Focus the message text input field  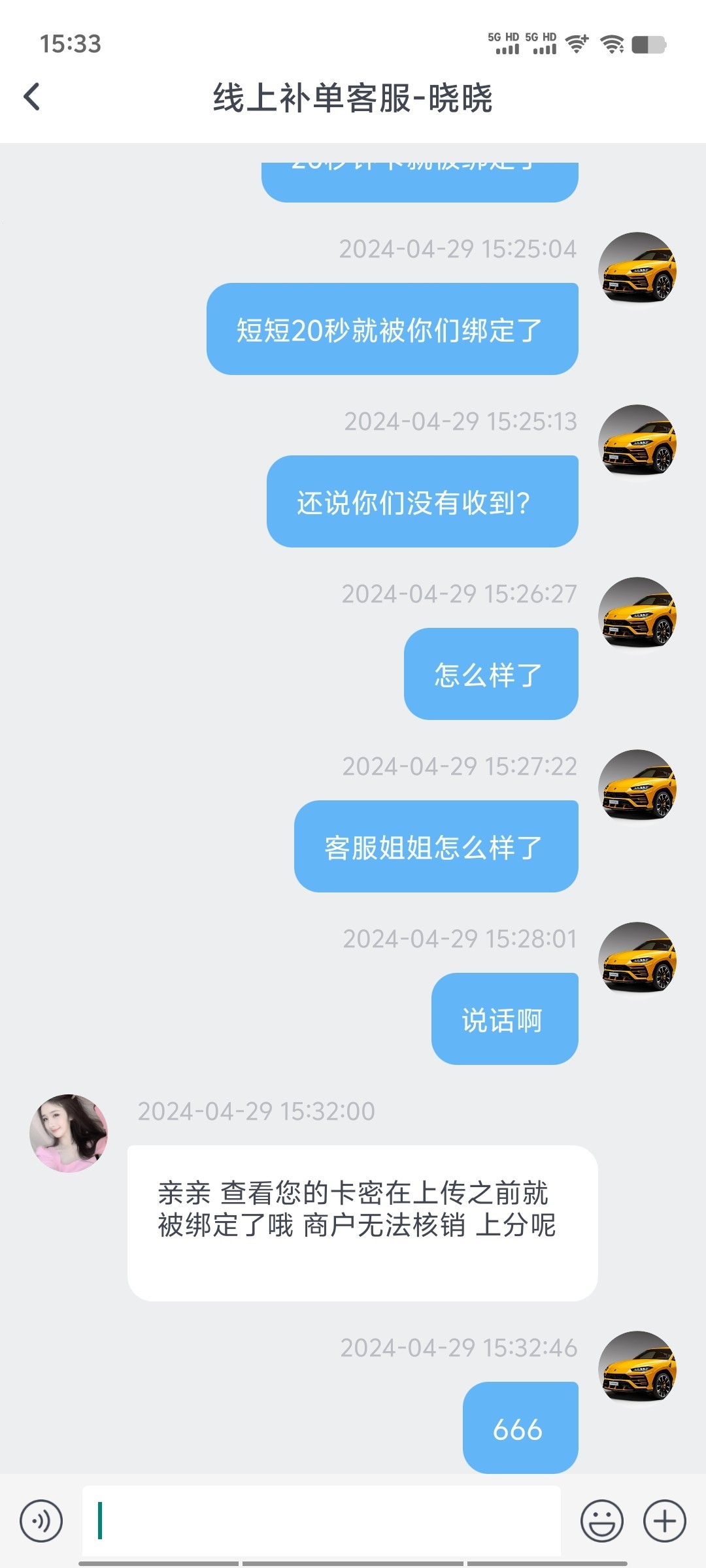click(x=320, y=1520)
